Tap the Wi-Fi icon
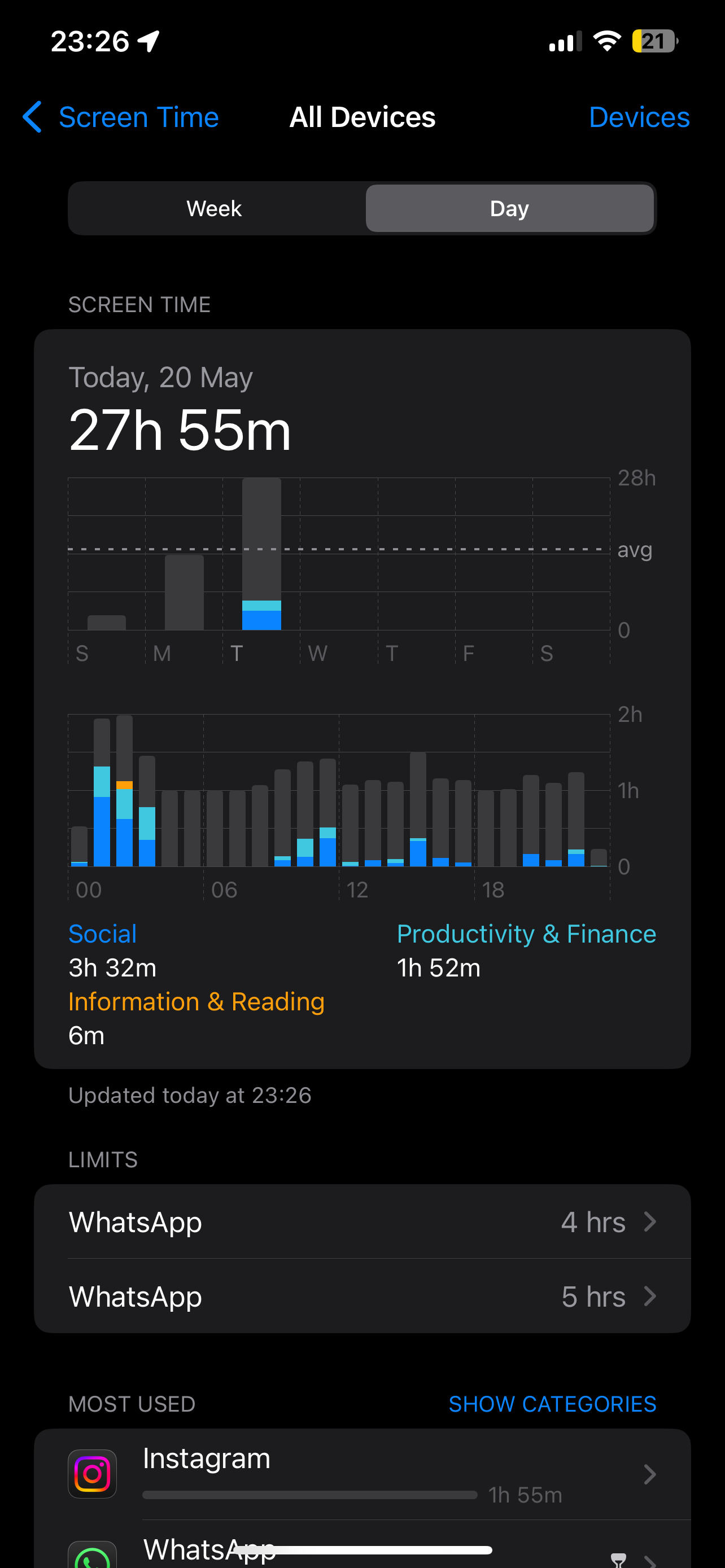The image size is (725, 1568). pos(607,40)
